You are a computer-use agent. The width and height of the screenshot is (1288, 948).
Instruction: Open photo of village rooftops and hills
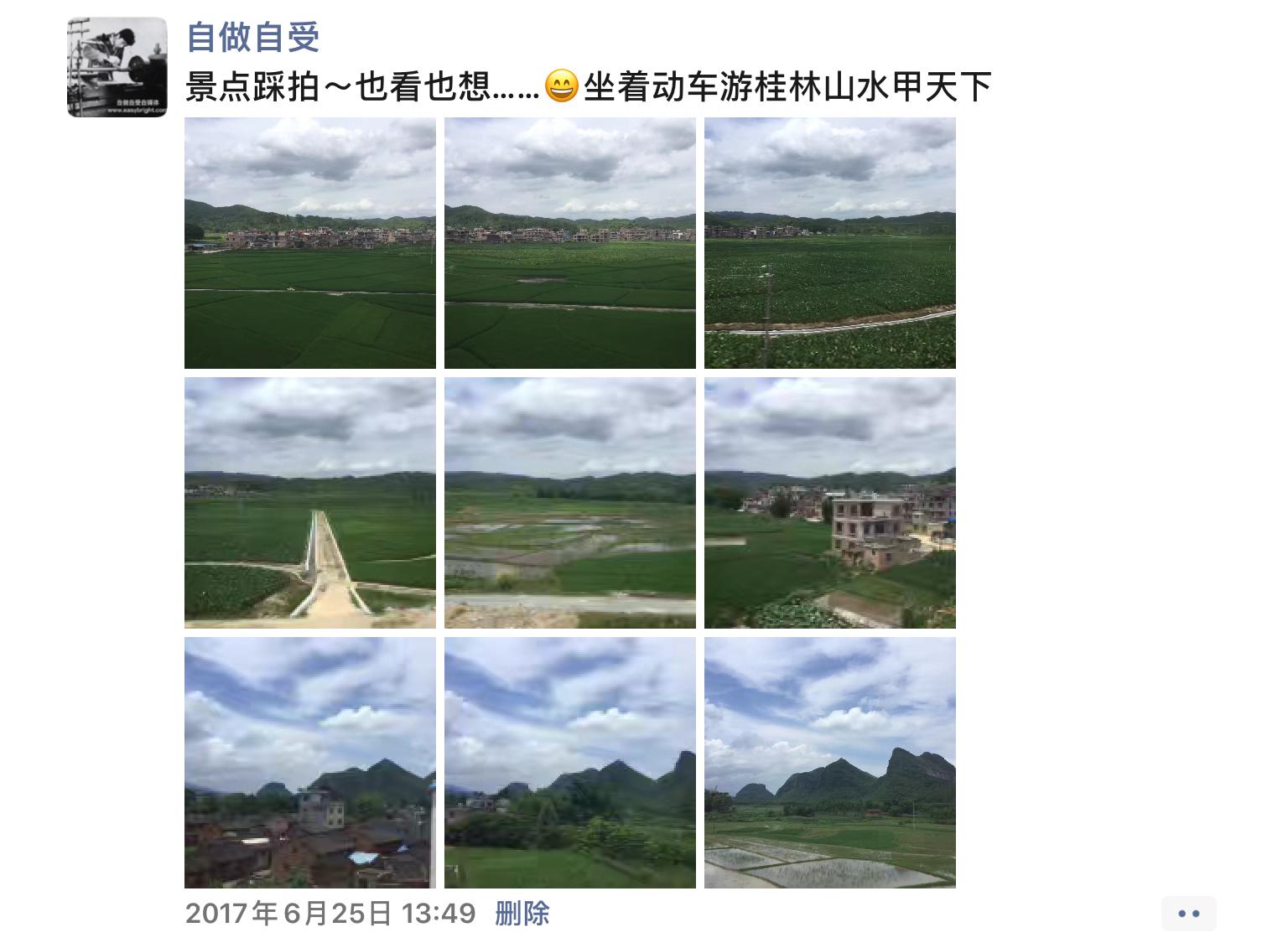(x=310, y=763)
